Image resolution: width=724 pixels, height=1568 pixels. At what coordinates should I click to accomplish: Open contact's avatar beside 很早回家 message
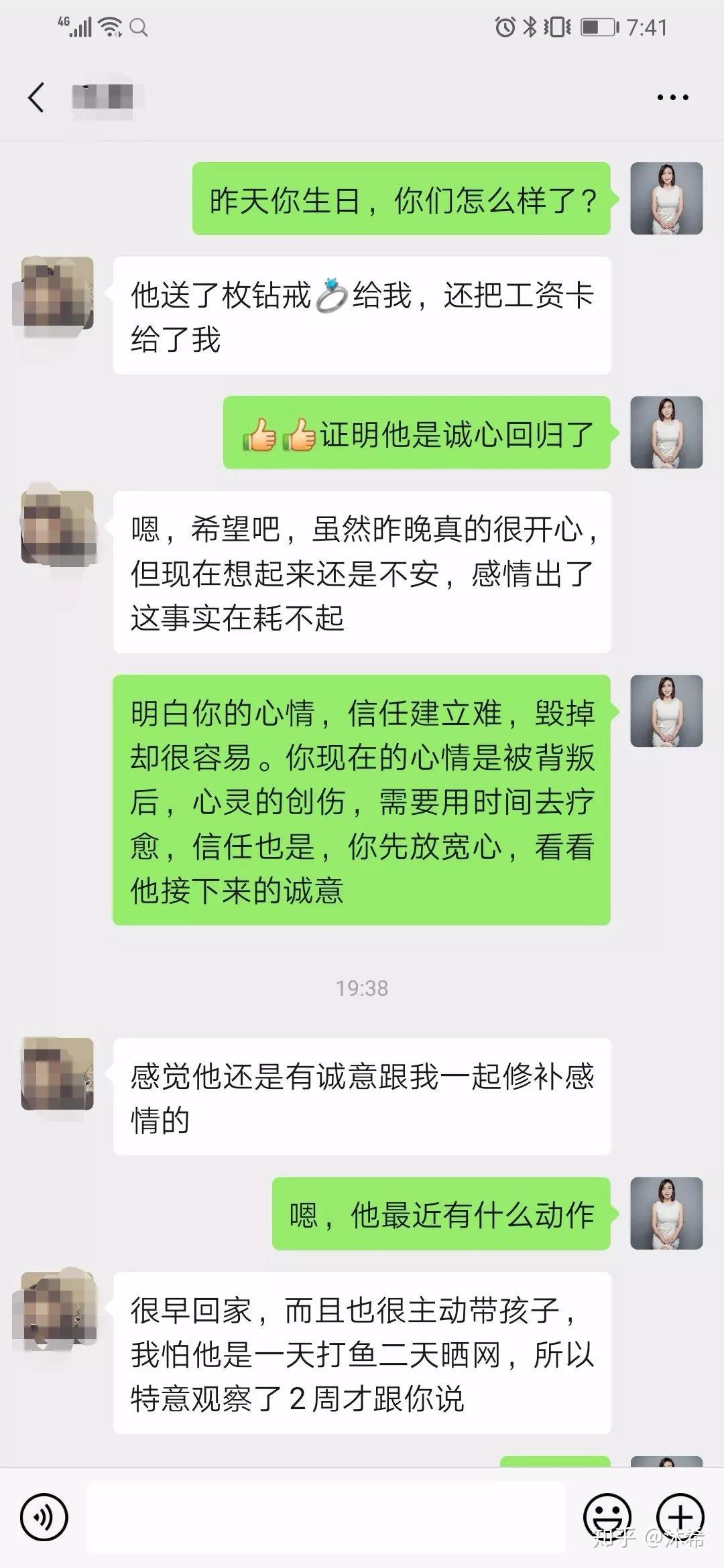pos(57,1308)
